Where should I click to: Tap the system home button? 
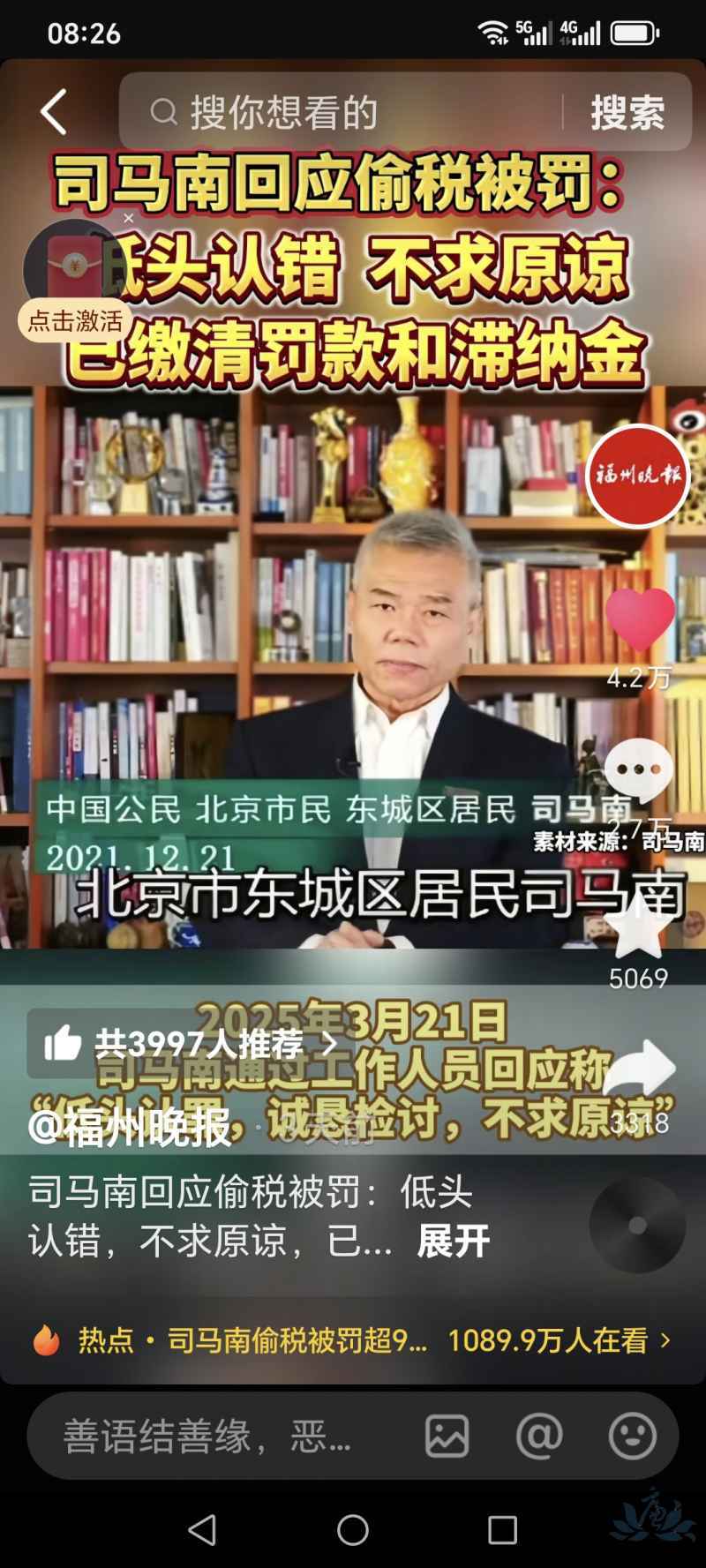pos(353,1530)
